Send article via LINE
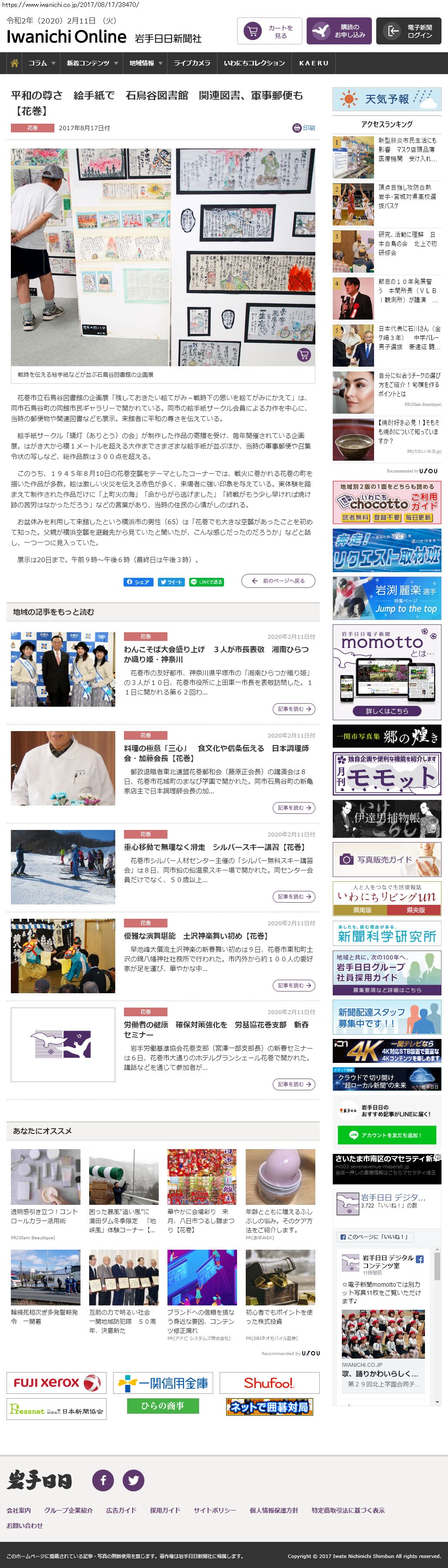The image size is (448, 1568). coord(206,582)
